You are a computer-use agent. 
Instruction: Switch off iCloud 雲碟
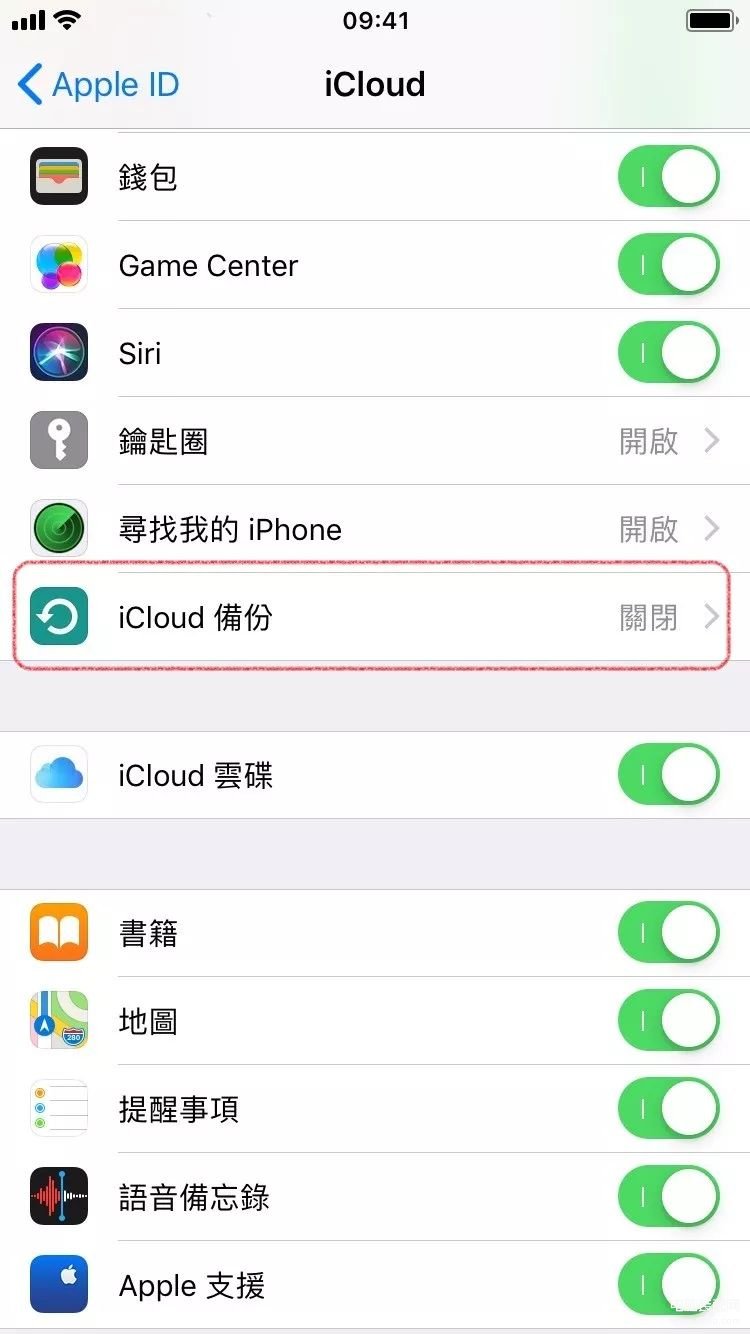[x=668, y=775]
